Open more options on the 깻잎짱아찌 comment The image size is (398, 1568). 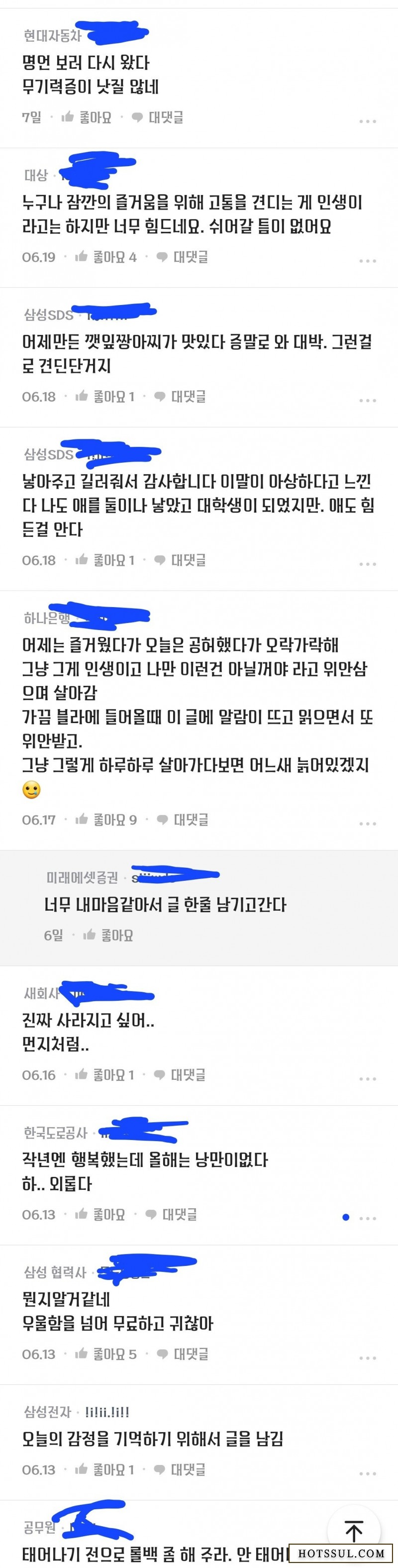point(368,401)
